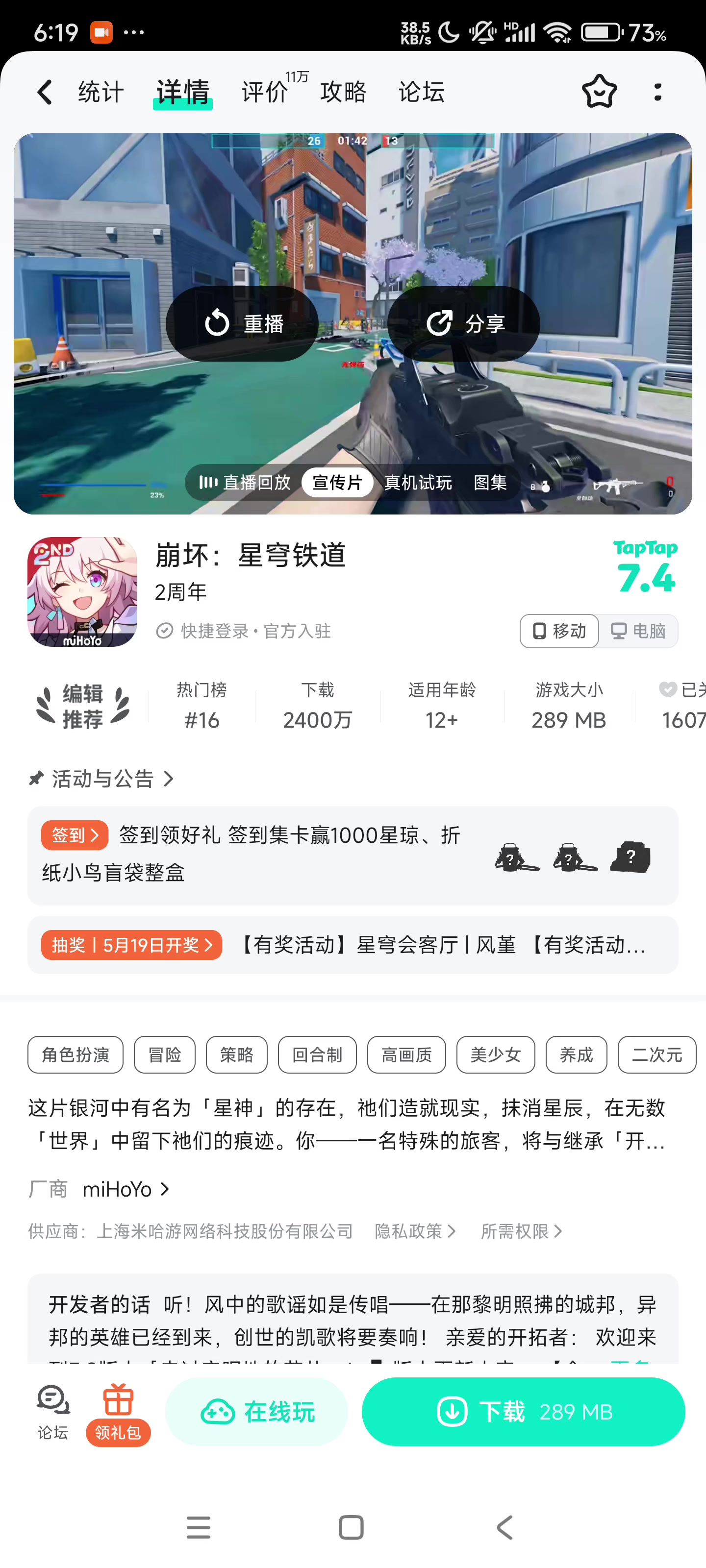The image size is (706, 1568).
Task: Select 图集 in the media bar
Action: (x=490, y=483)
